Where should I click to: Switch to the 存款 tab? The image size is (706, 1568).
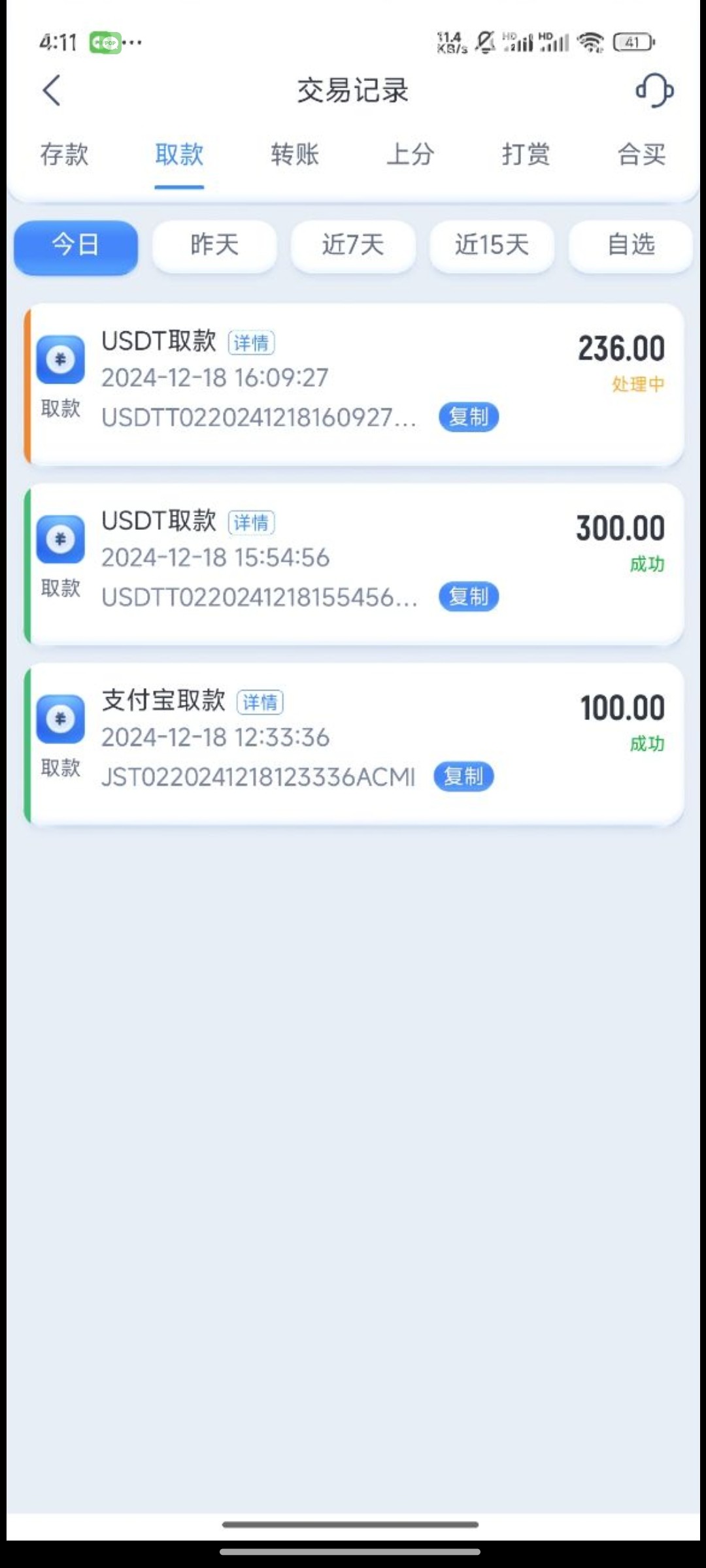(64, 155)
